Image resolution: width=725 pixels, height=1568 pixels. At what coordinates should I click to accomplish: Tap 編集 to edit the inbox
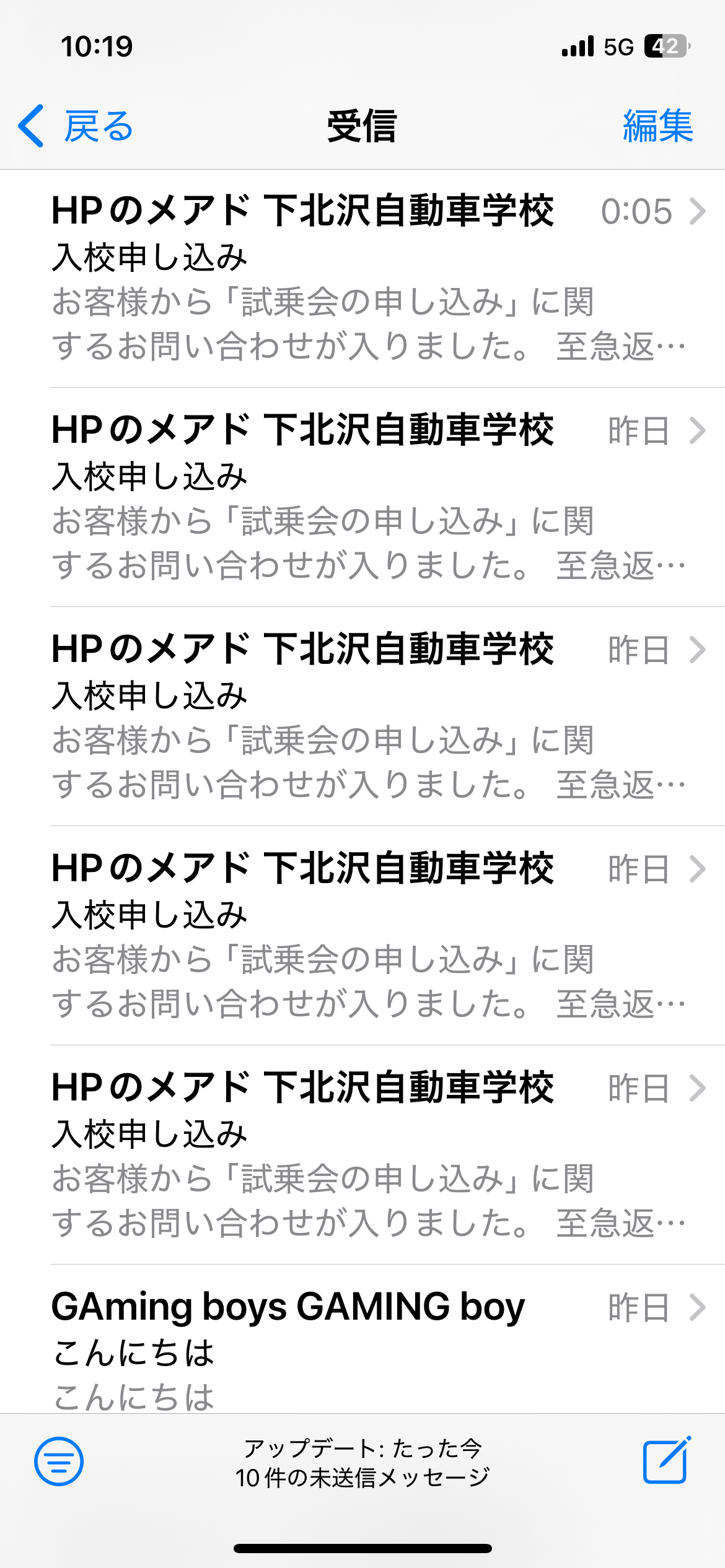657,126
